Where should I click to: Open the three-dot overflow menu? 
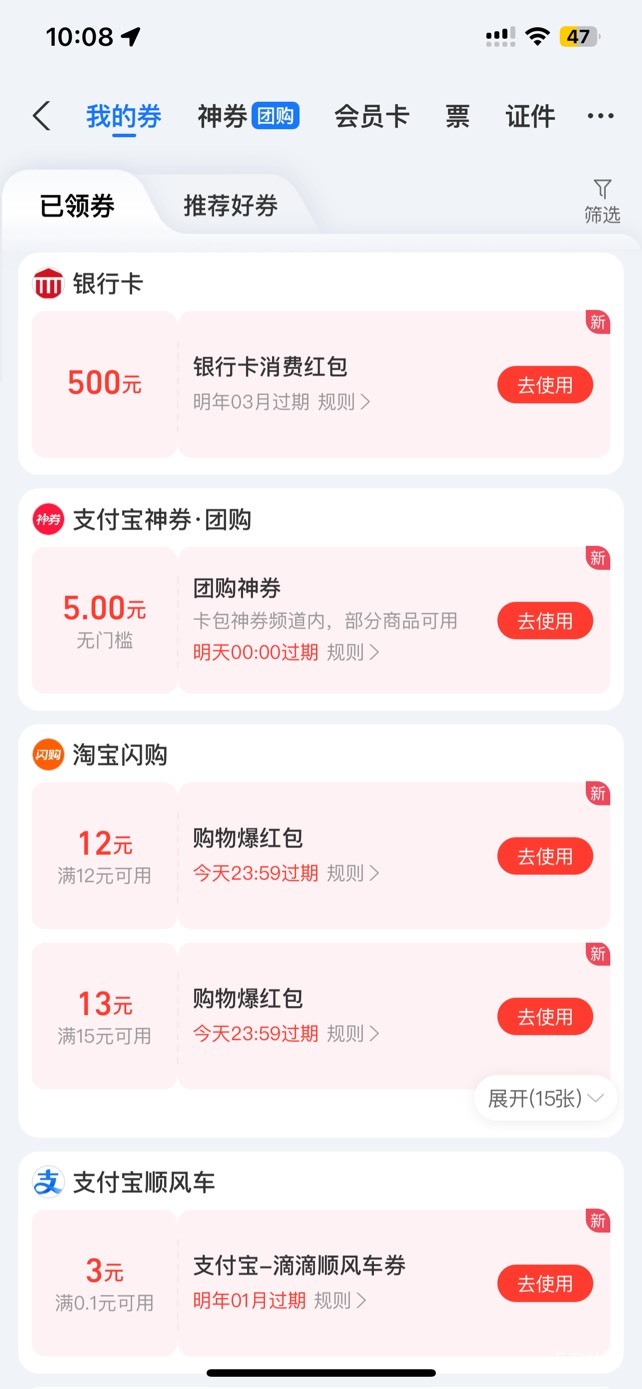coord(600,117)
